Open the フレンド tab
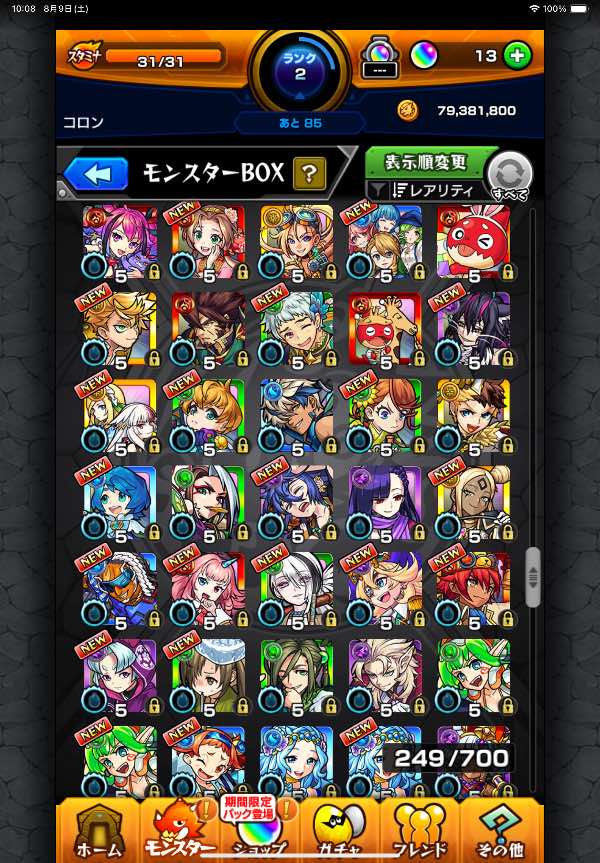Screen dimensions: 600x863 (x=420, y=830)
